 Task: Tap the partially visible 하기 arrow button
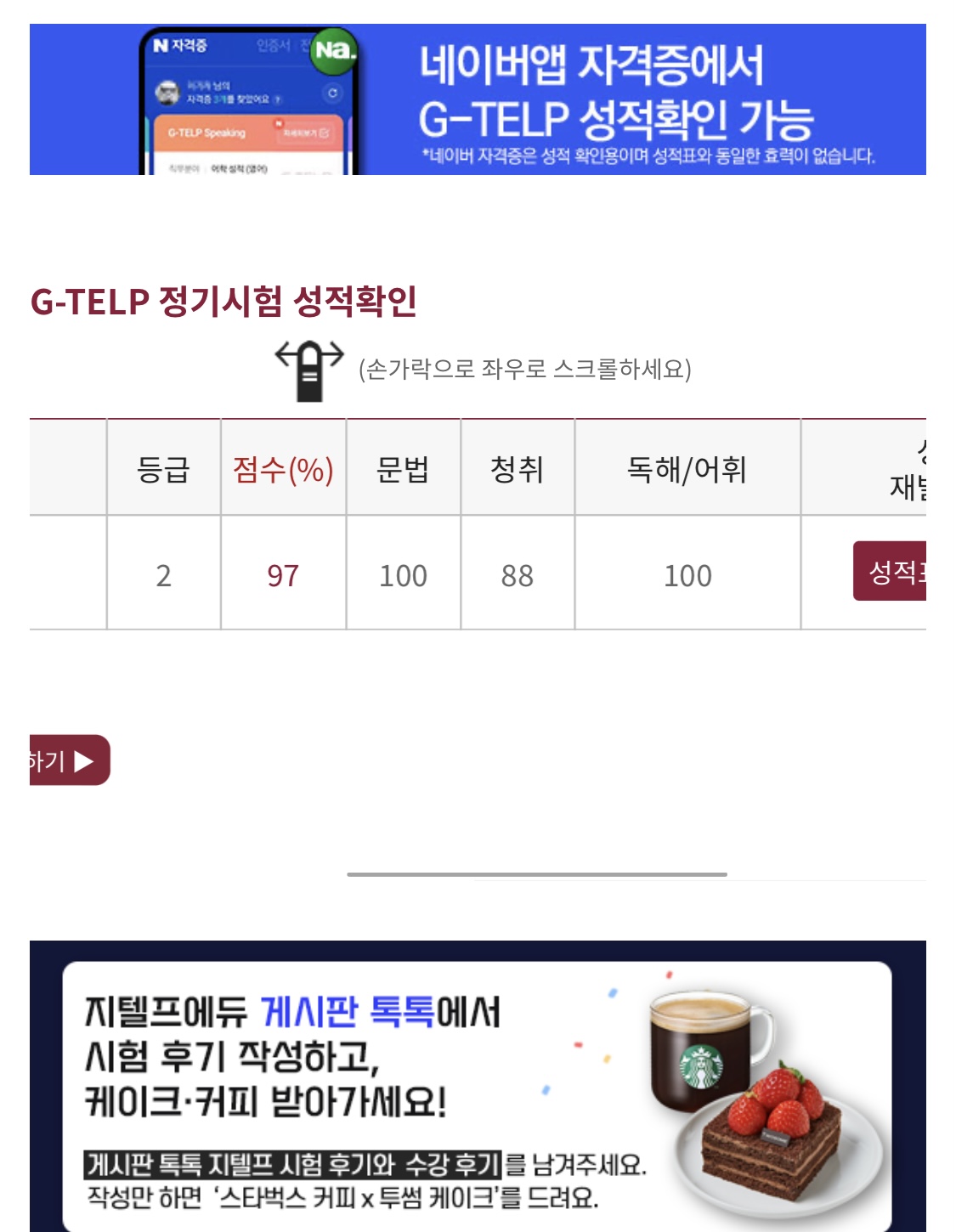click(x=66, y=760)
